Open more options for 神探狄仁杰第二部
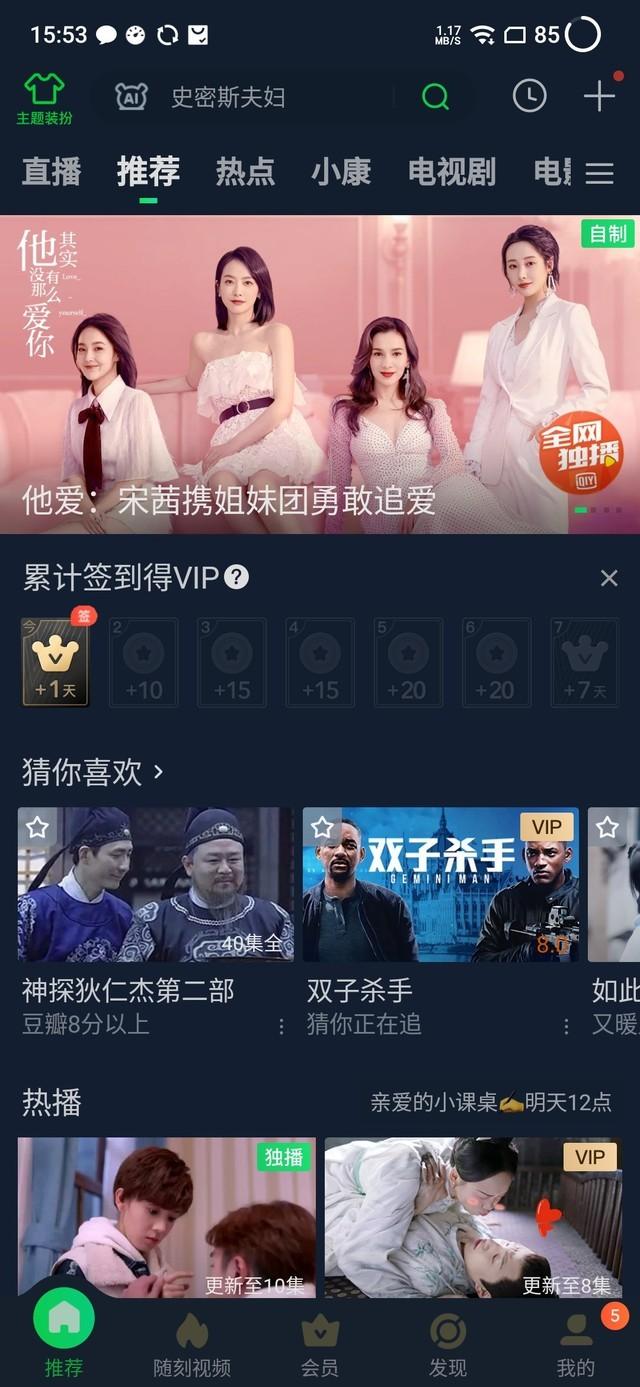The image size is (640, 1387). point(281,1026)
